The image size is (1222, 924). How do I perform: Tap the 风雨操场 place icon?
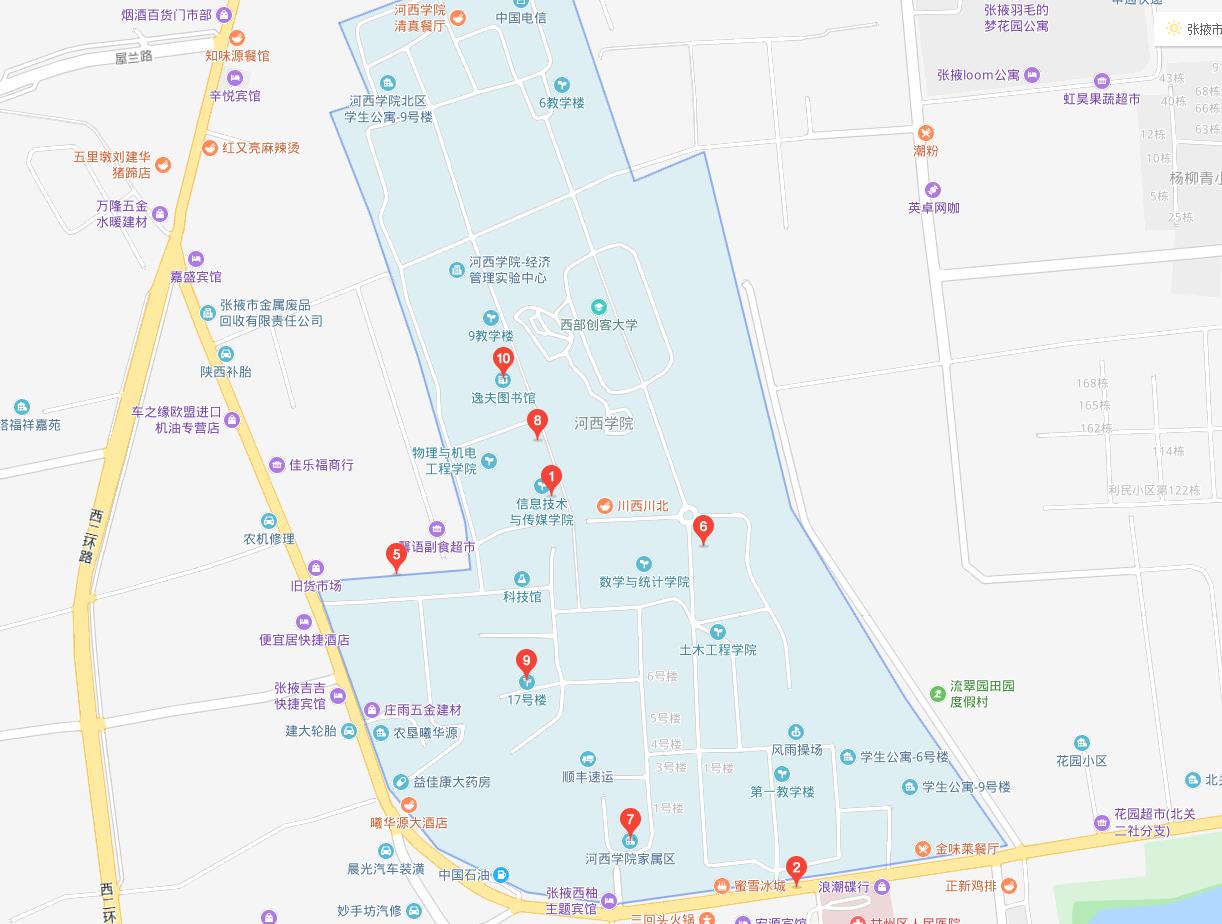(x=796, y=732)
